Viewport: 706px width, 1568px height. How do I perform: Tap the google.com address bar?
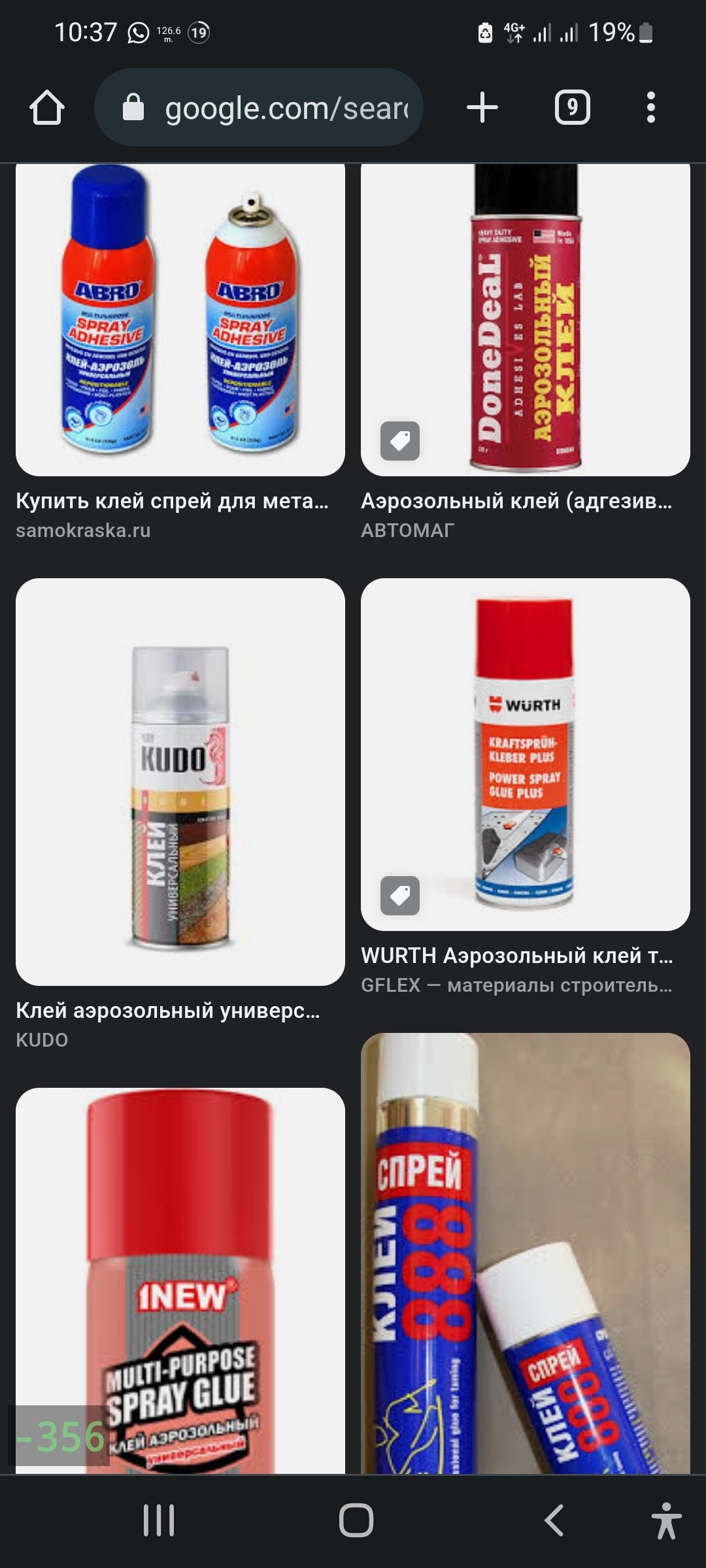point(259,108)
